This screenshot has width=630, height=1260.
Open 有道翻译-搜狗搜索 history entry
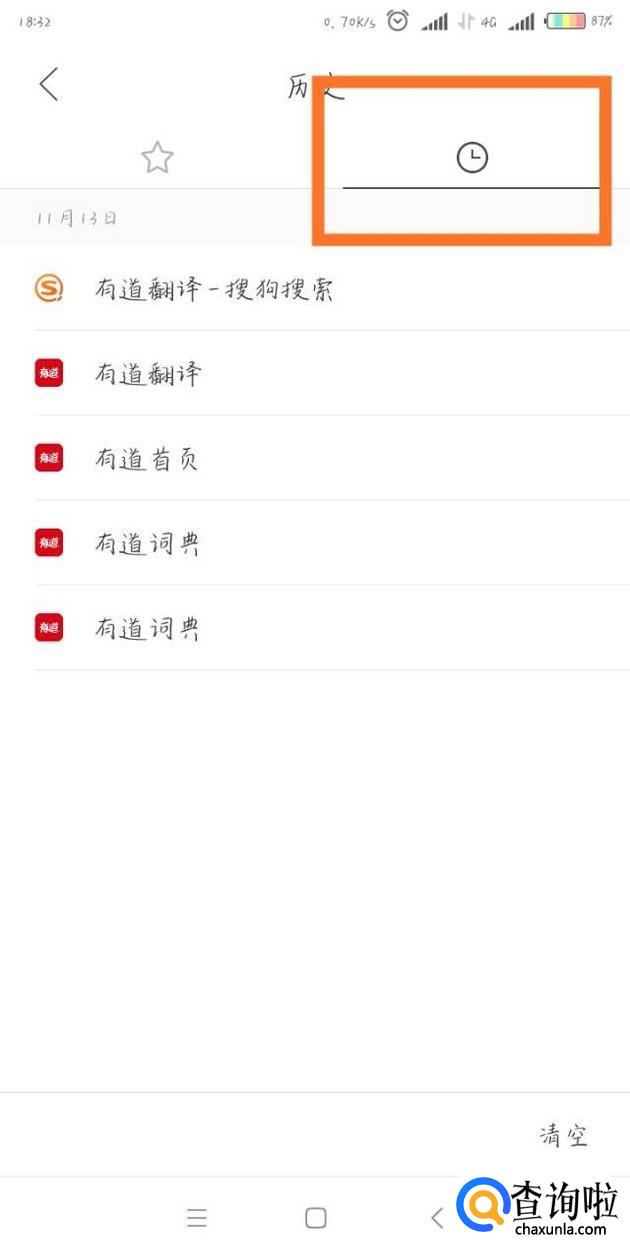(315, 289)
